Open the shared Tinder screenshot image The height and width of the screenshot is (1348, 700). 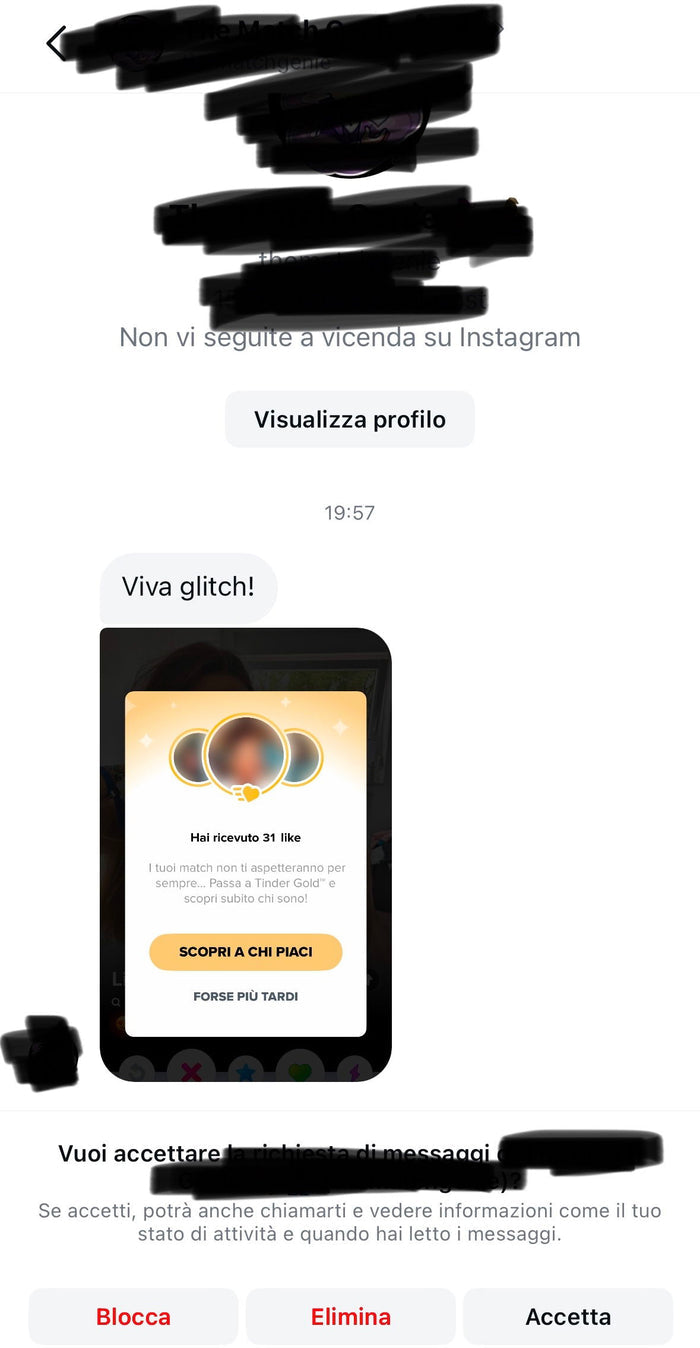pyautogui.click(x=245, y=855)
